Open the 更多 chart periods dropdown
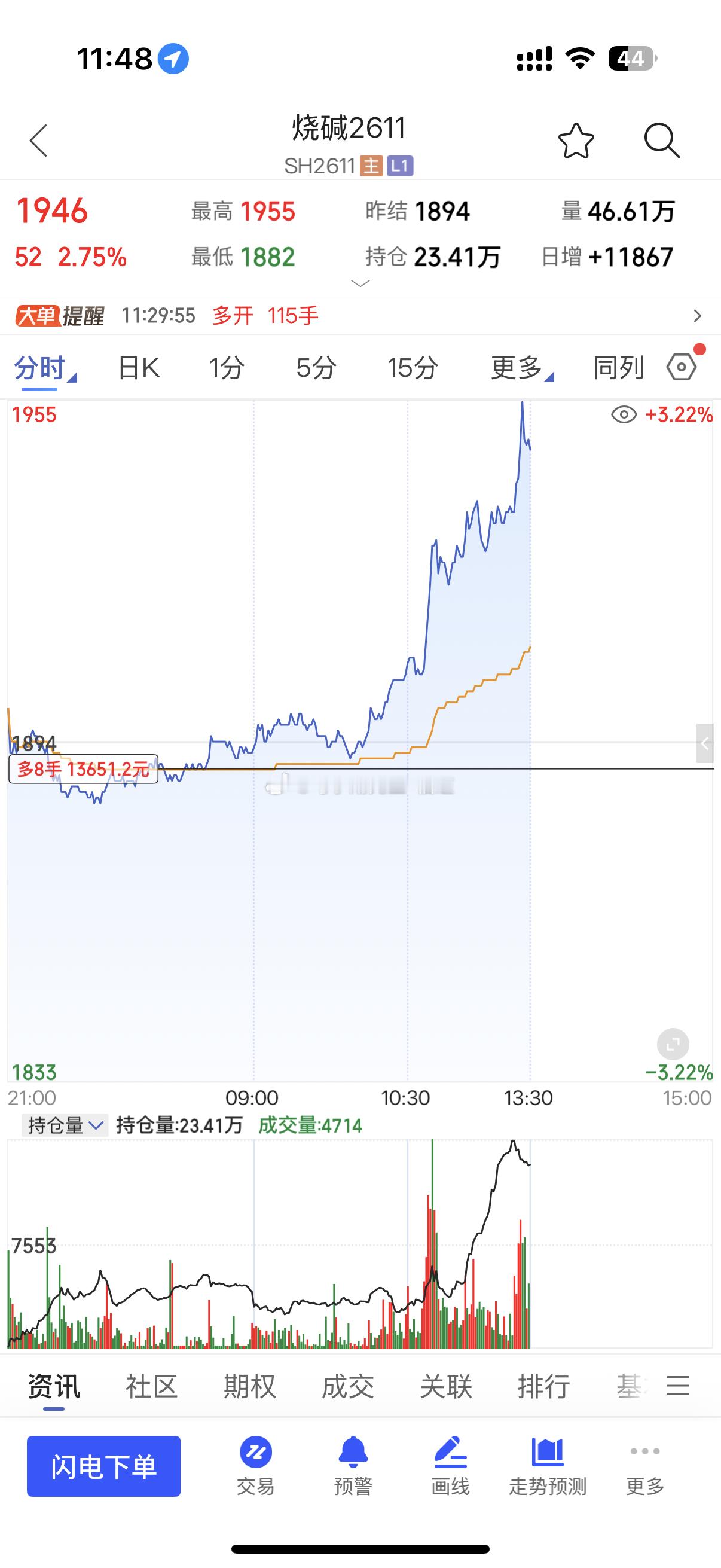721x1568 pixels. point(522,368)
